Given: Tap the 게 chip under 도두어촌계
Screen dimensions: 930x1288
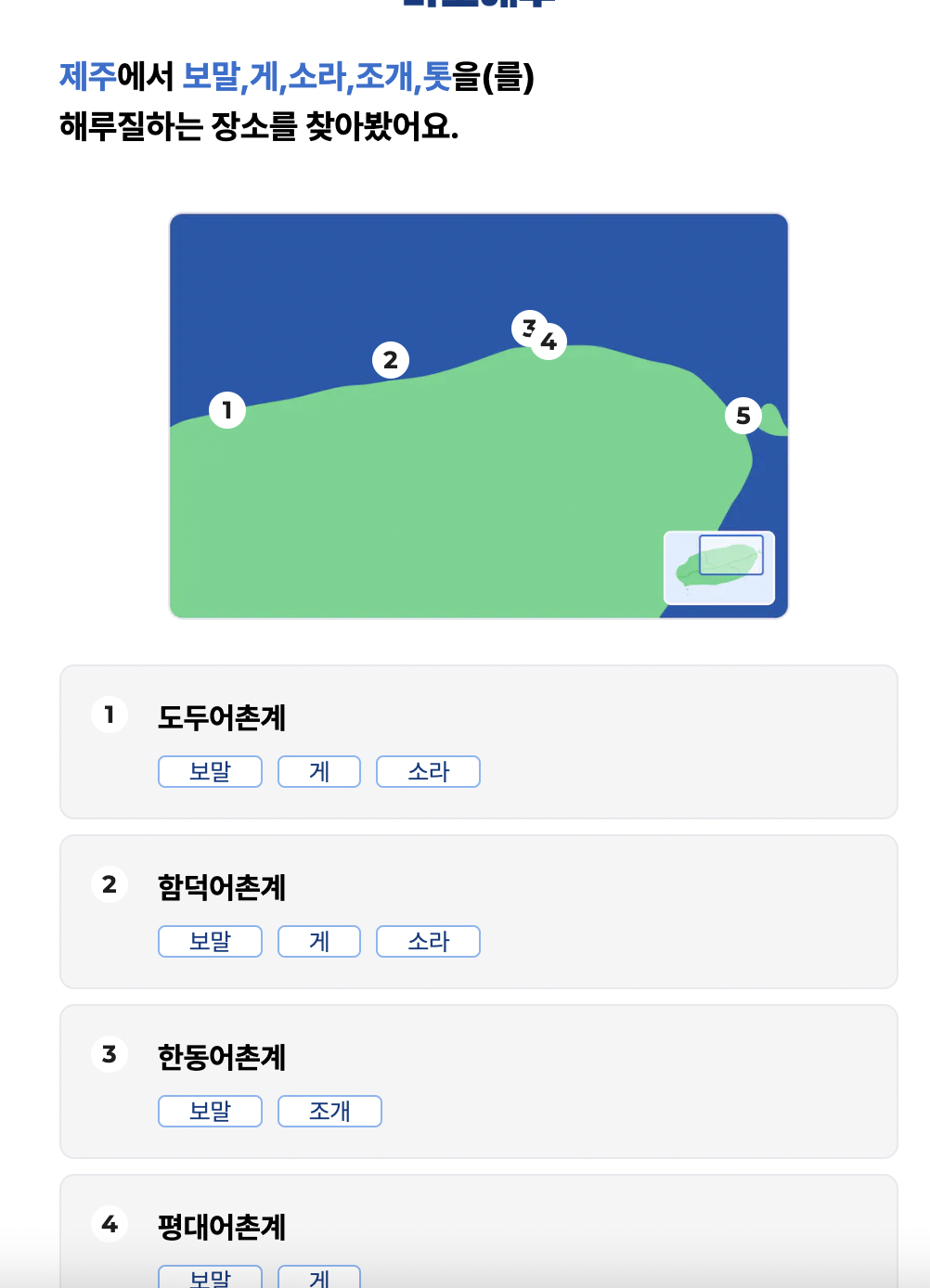Looking at the screenshot, I should point(318,771).
